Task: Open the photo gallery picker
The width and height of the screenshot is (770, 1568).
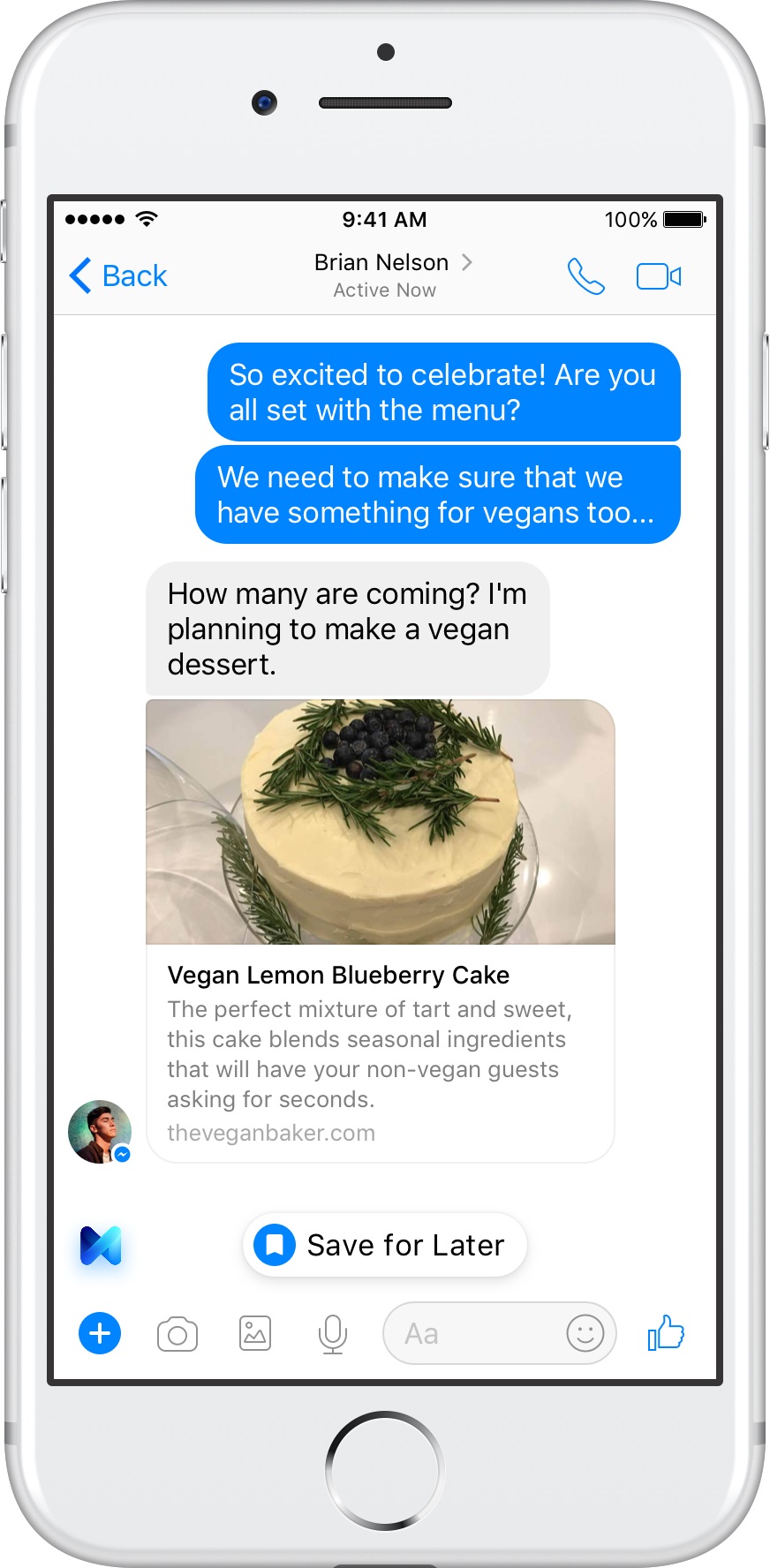Action: click(255, 1333)
